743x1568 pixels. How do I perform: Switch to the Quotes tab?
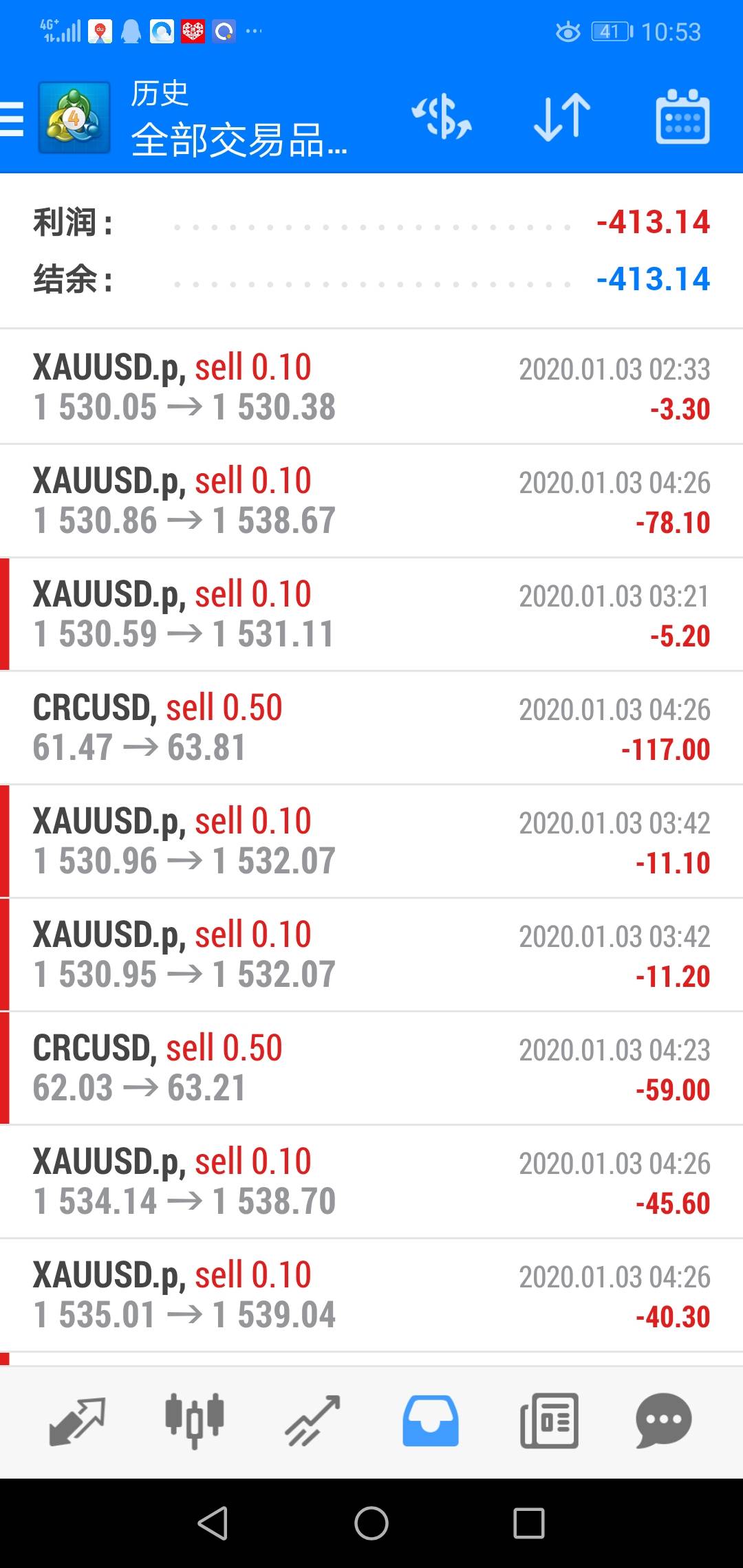coord(76,1421)
